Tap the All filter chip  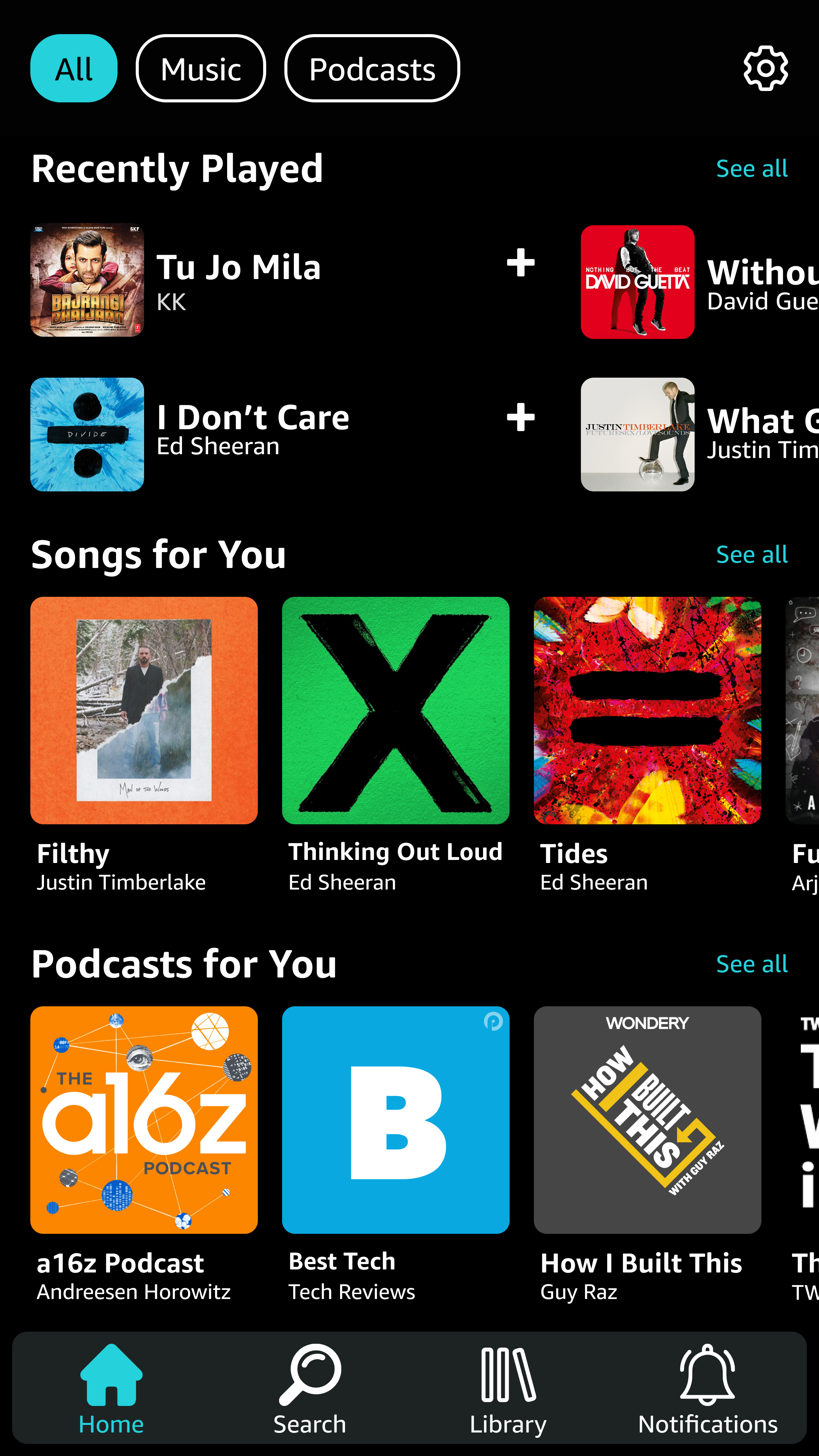(x=74, y=68)
